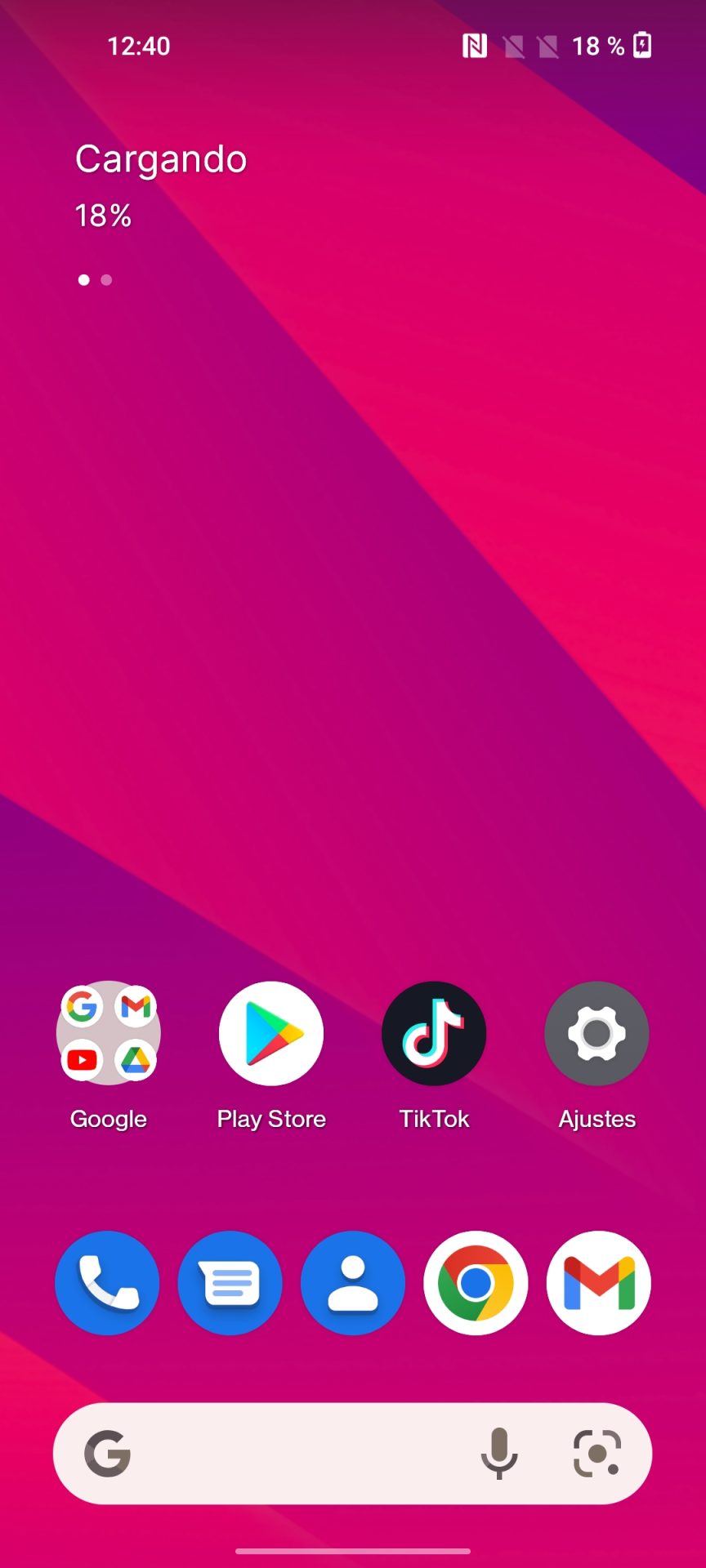Open Google Lens camera search
Viewport: 706px width, 1568px height.
pos(597,1454)
